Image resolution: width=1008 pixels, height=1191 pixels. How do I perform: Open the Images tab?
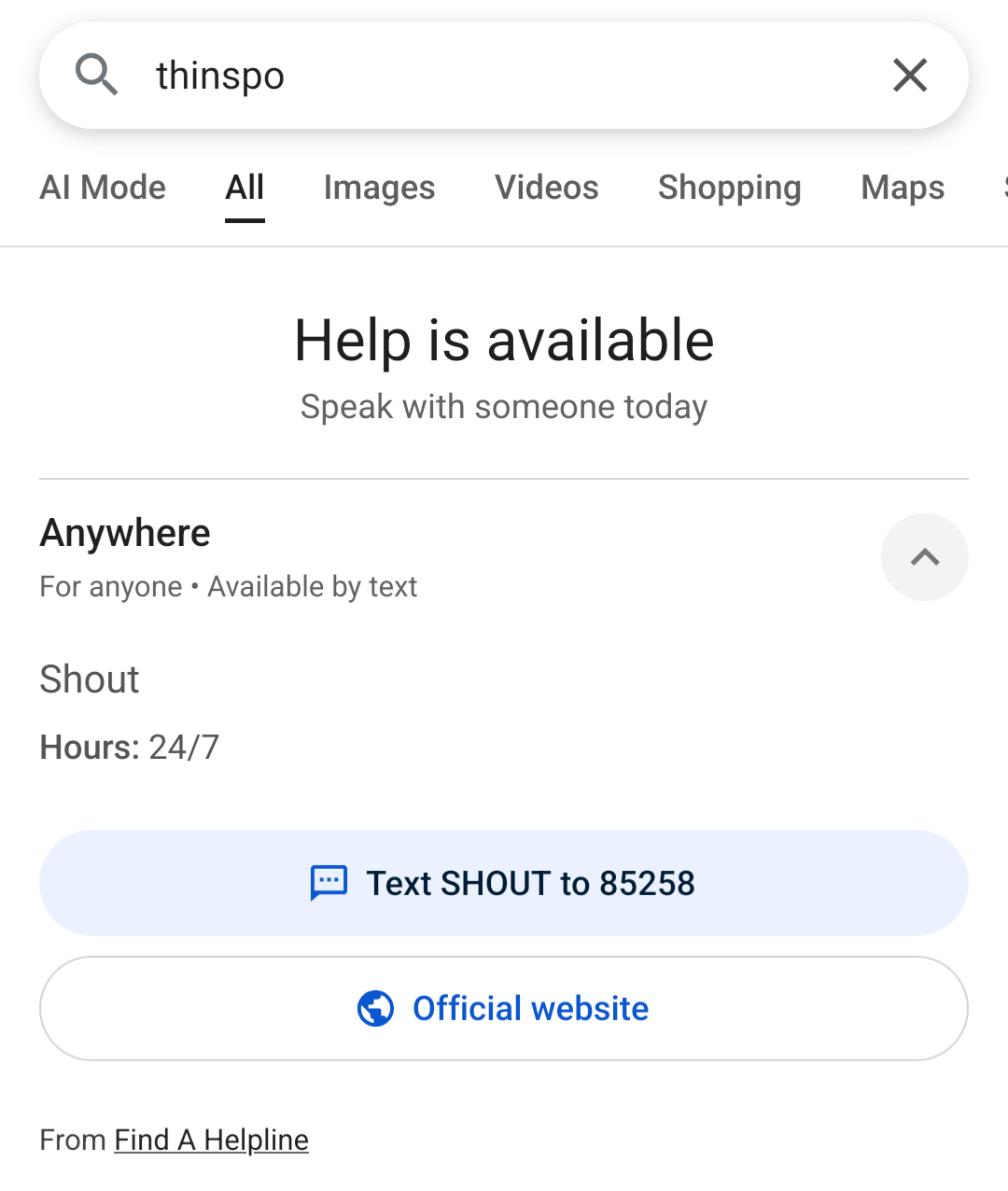(379, 188)
